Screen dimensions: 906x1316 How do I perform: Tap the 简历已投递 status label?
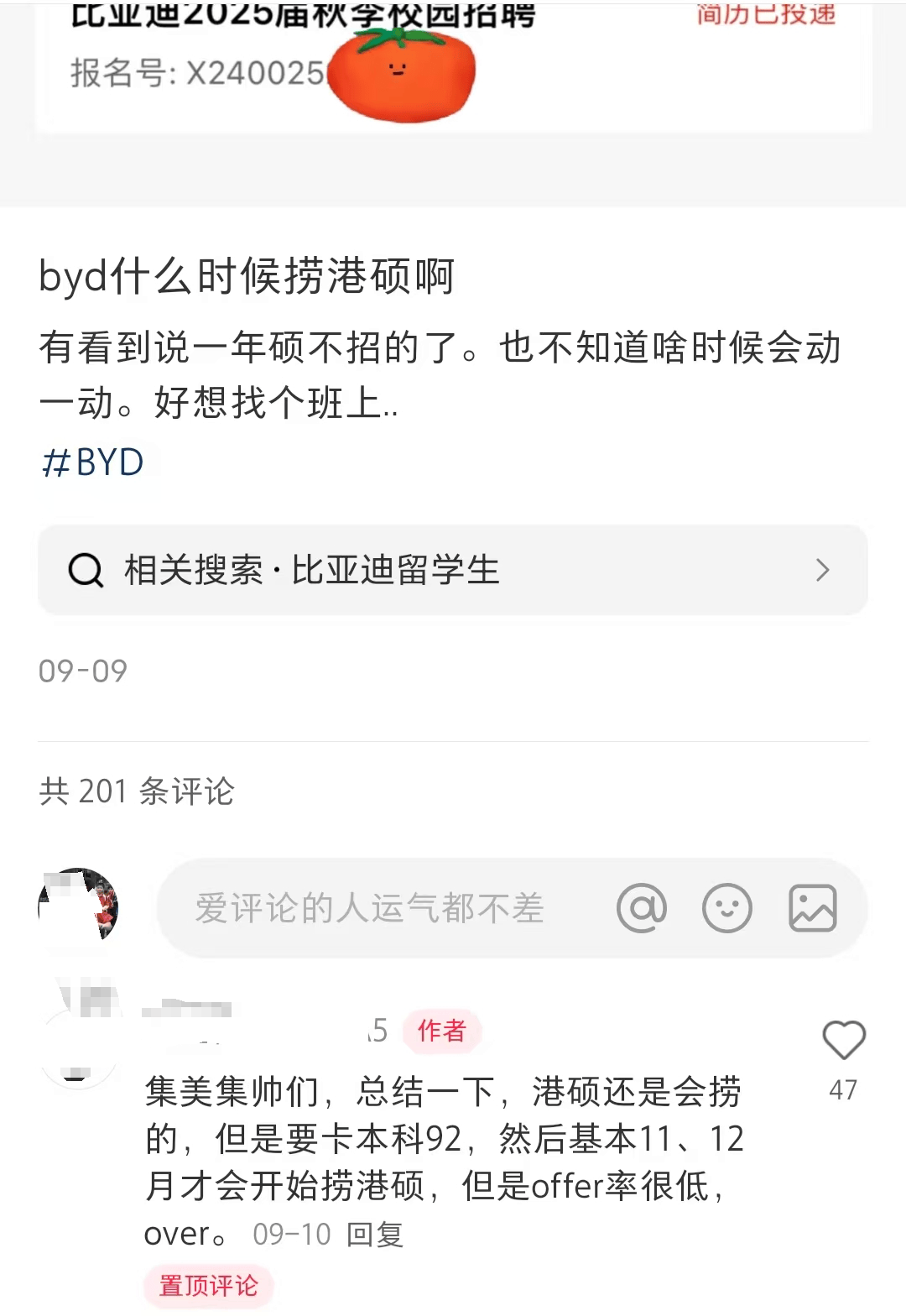click(766, 13)
